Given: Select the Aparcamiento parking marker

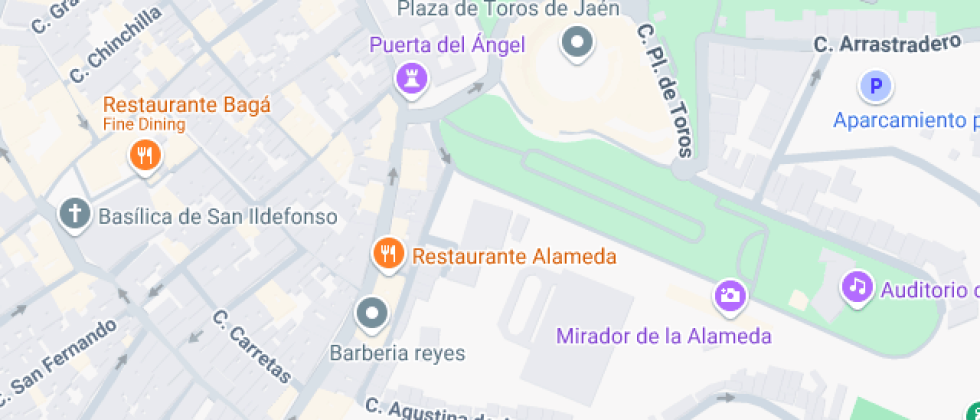Looking at the screenshot, I should tap(876, 87).
